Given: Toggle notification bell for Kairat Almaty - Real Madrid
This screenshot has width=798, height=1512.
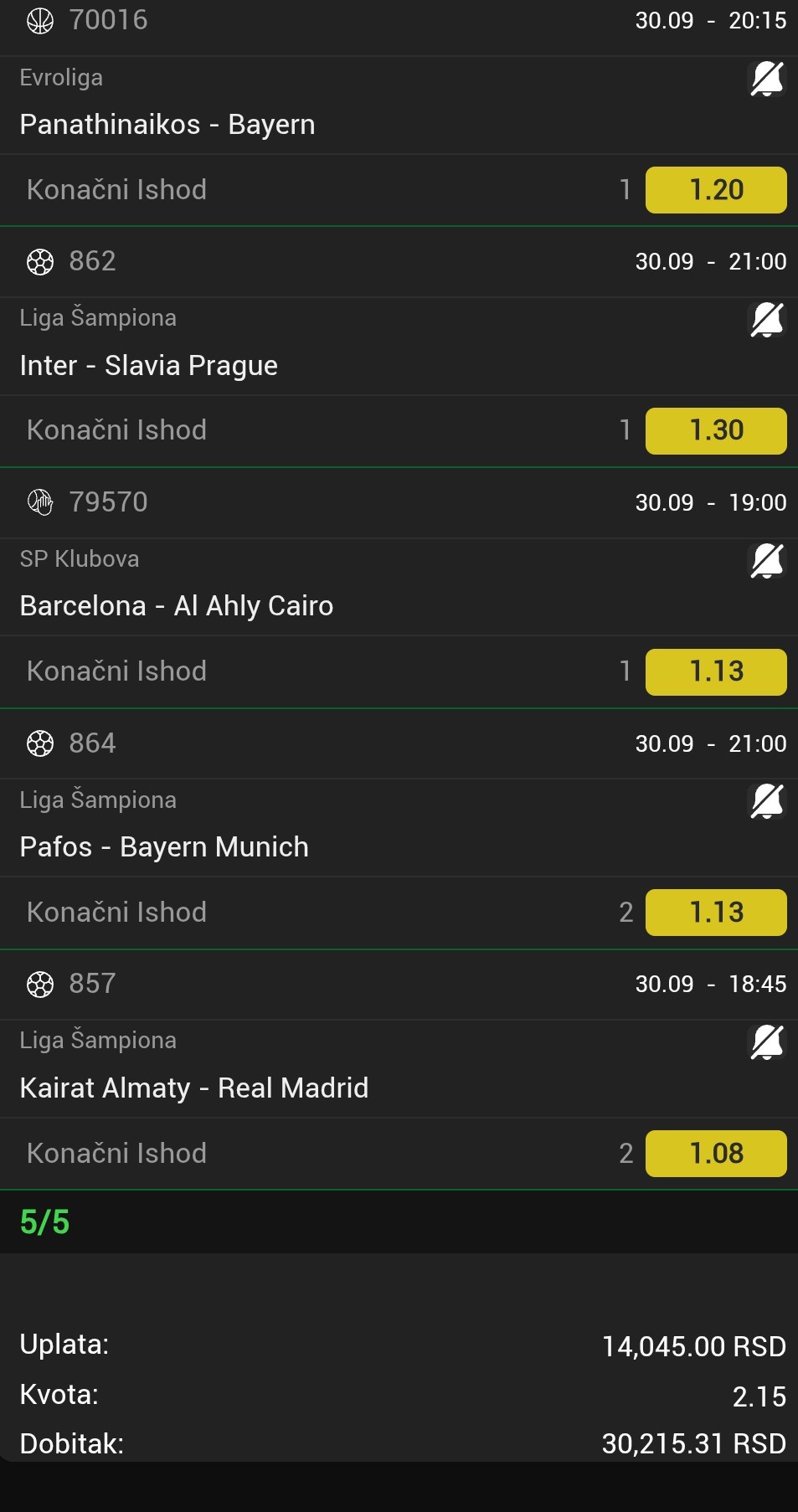Looking at the screenshot, I should click(x=766, y=1042).
